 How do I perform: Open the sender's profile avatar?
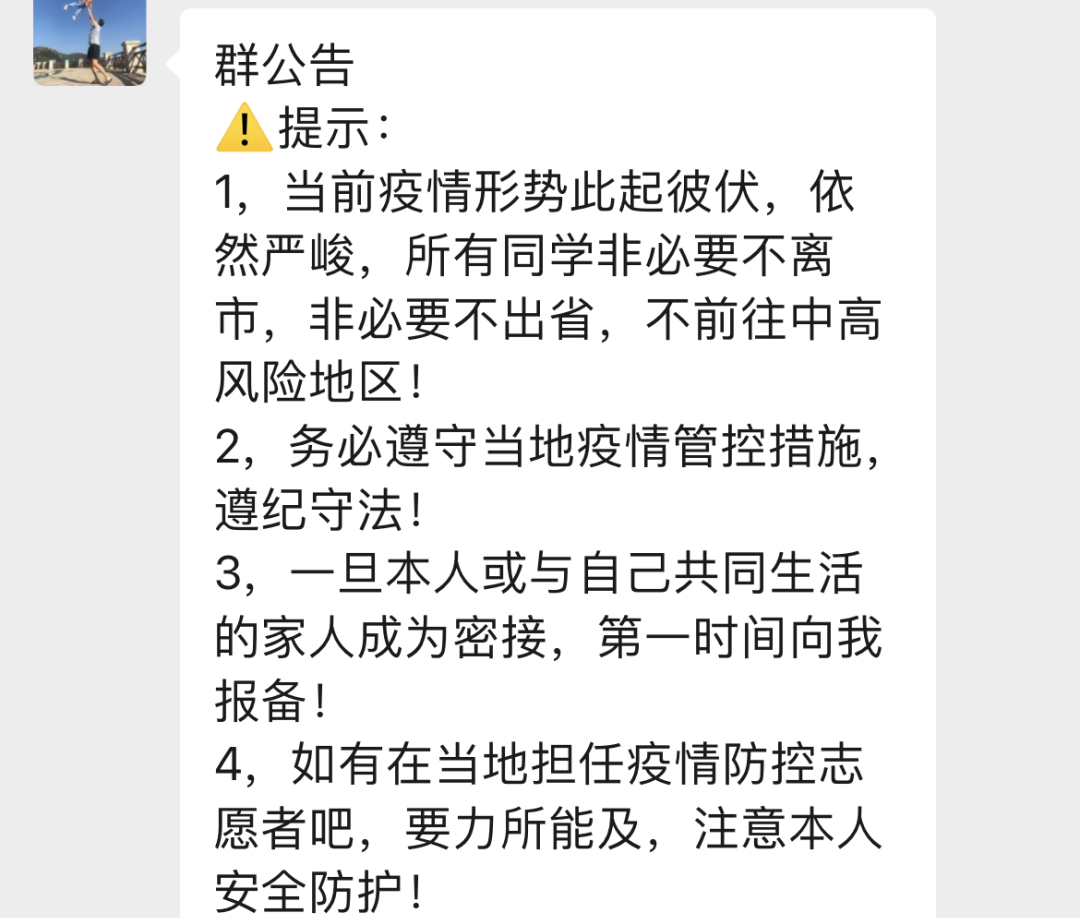[x=90, y=42]
